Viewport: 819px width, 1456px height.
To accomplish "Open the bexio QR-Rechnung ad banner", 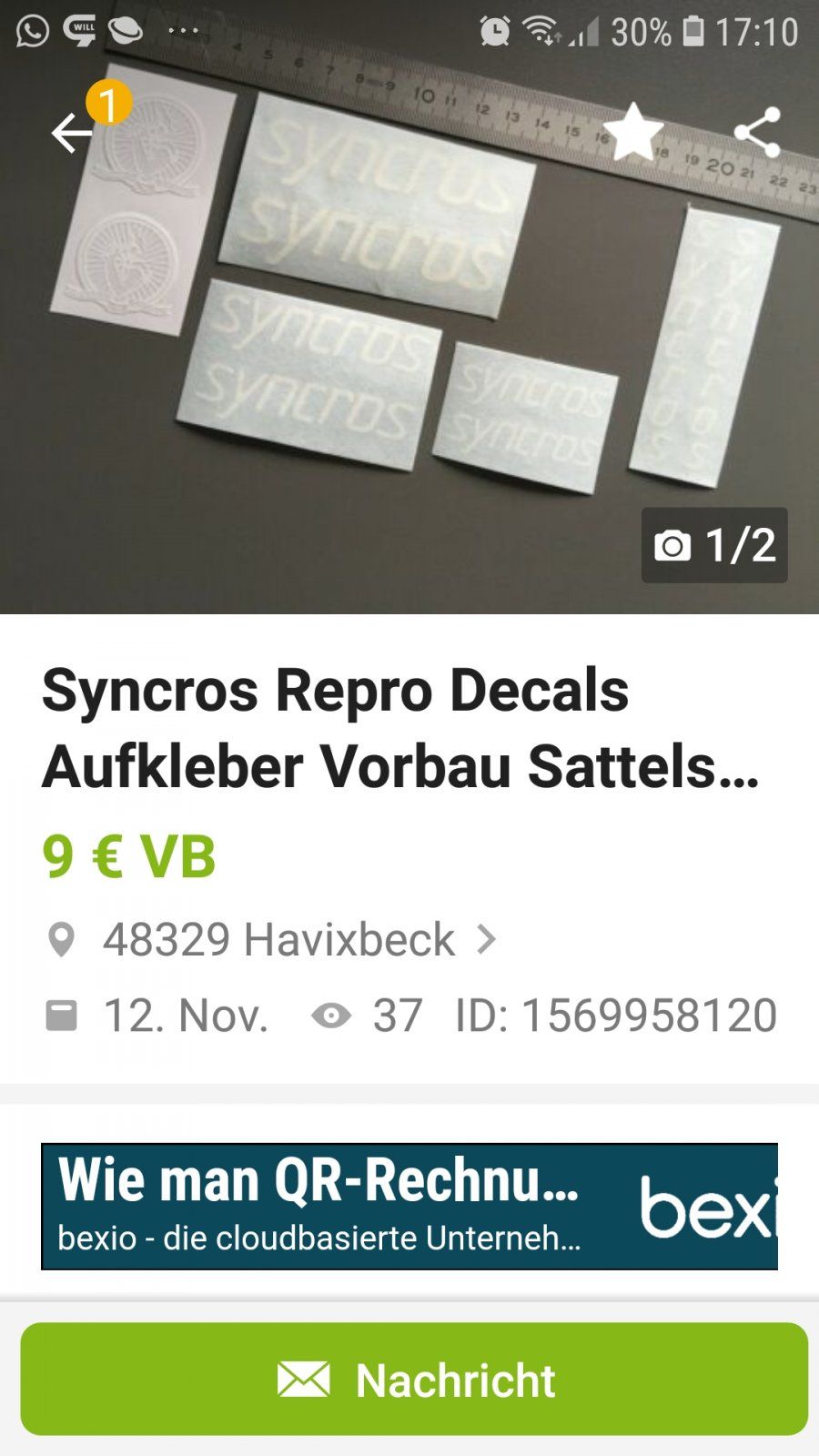I will (409, 1206).
